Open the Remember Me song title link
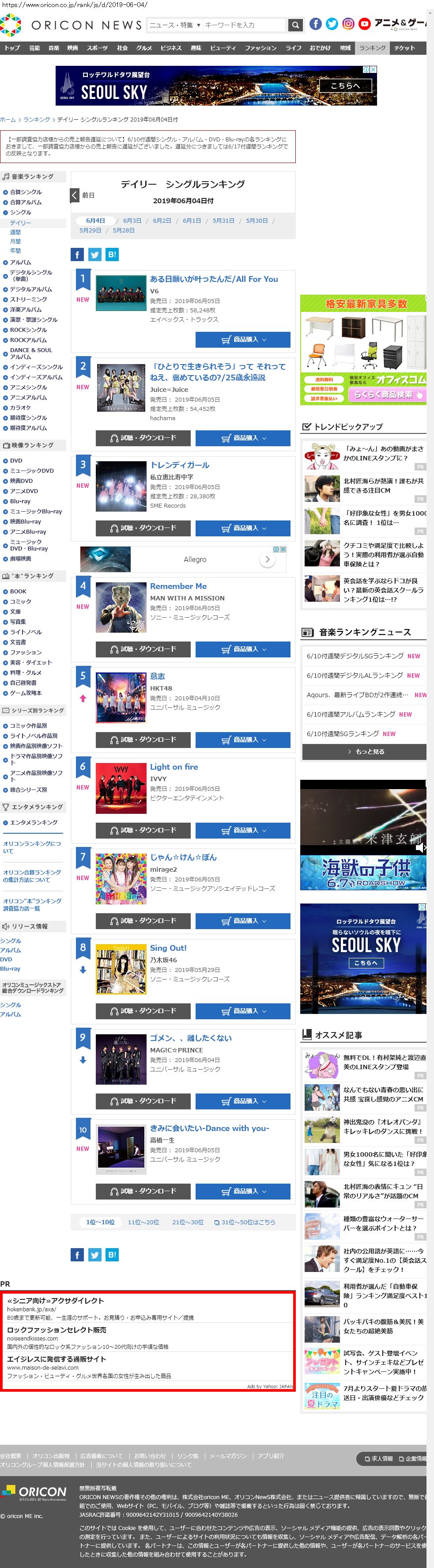The image size is (434, 1568). click(x=178, y=586)
